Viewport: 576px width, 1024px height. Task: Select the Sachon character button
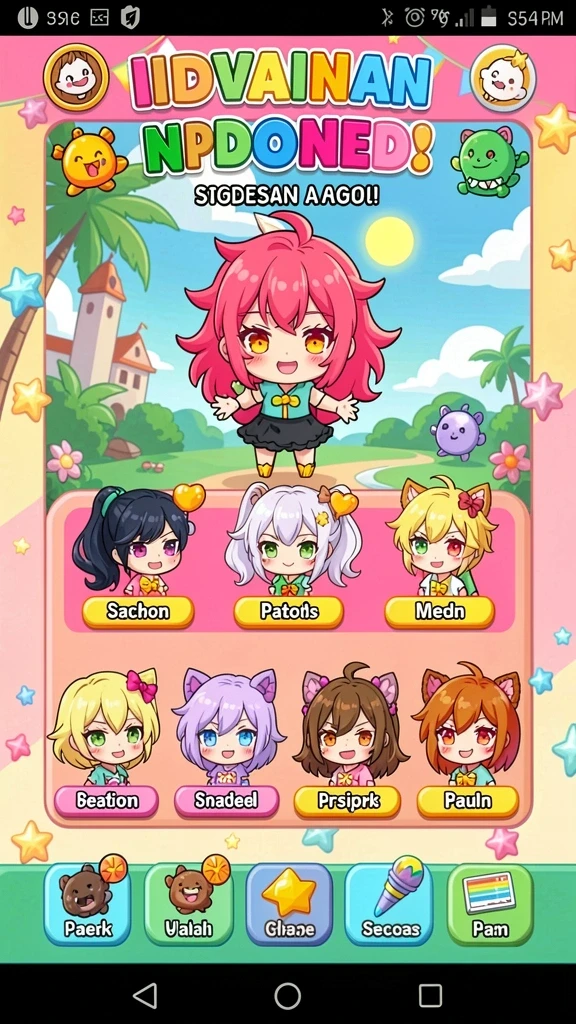click(x=138, y=612)
